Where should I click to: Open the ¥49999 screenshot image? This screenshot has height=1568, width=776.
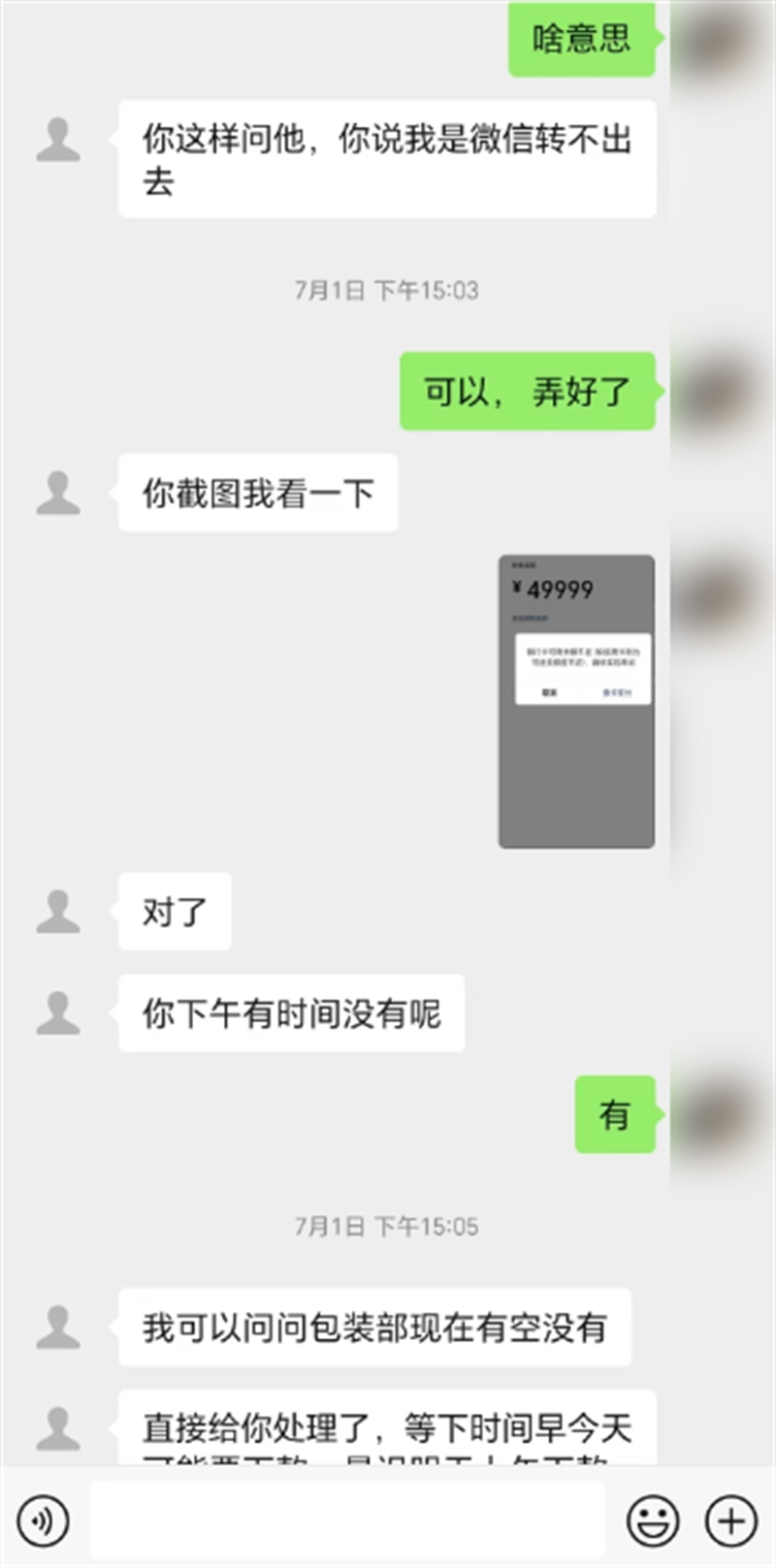click(x=576, y=701)
